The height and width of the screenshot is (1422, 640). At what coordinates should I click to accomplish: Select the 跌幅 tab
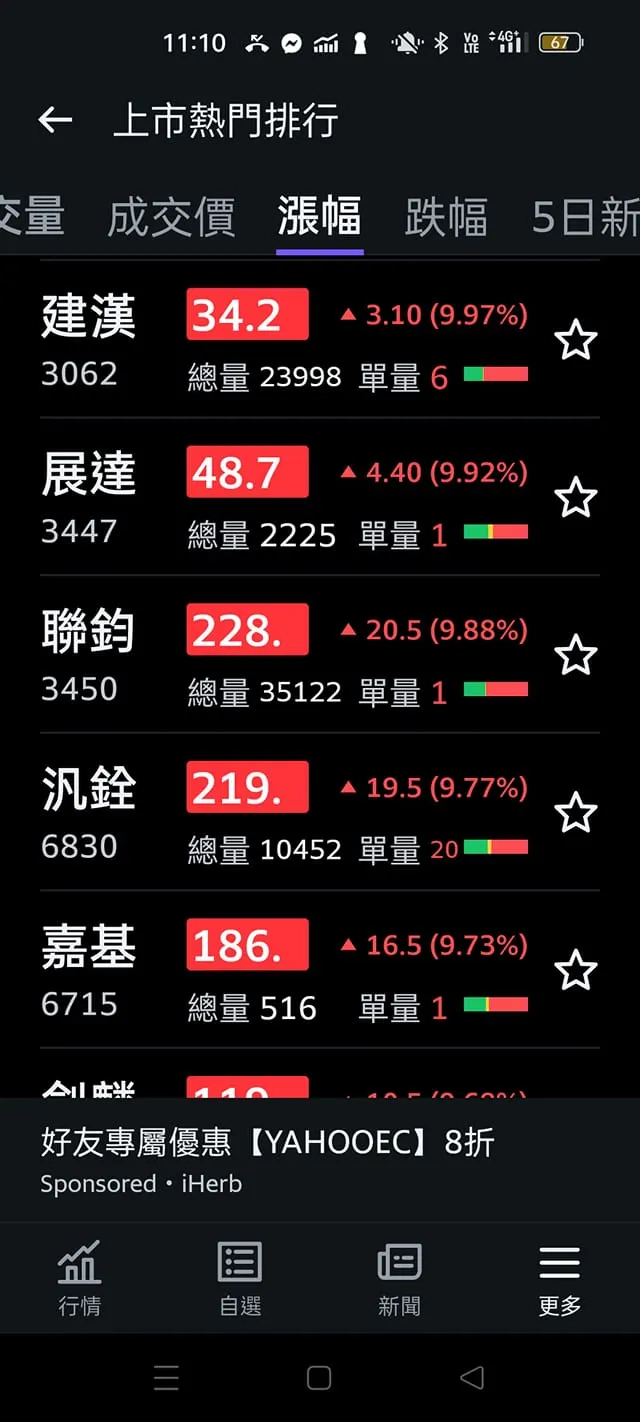(446, 217)
